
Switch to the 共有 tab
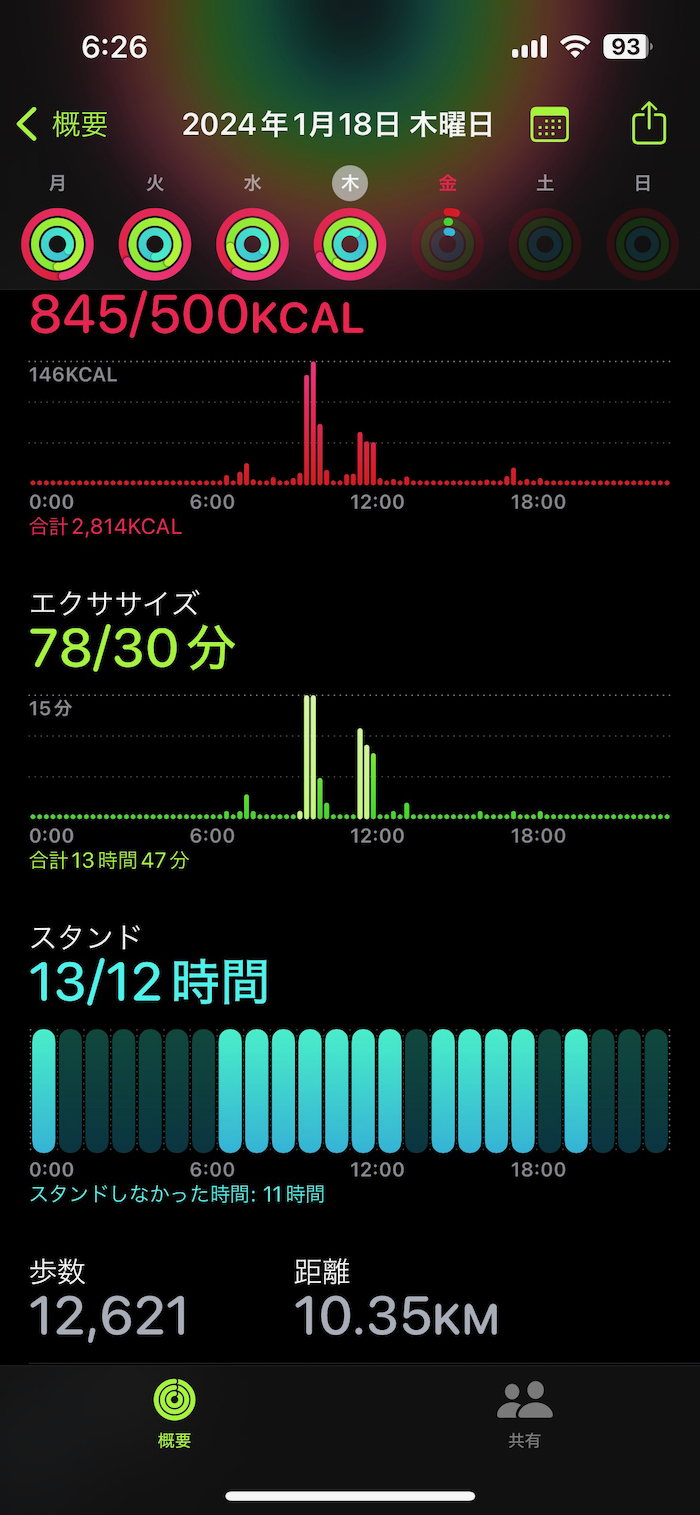pyautogui.click(x=525, y=1413)
